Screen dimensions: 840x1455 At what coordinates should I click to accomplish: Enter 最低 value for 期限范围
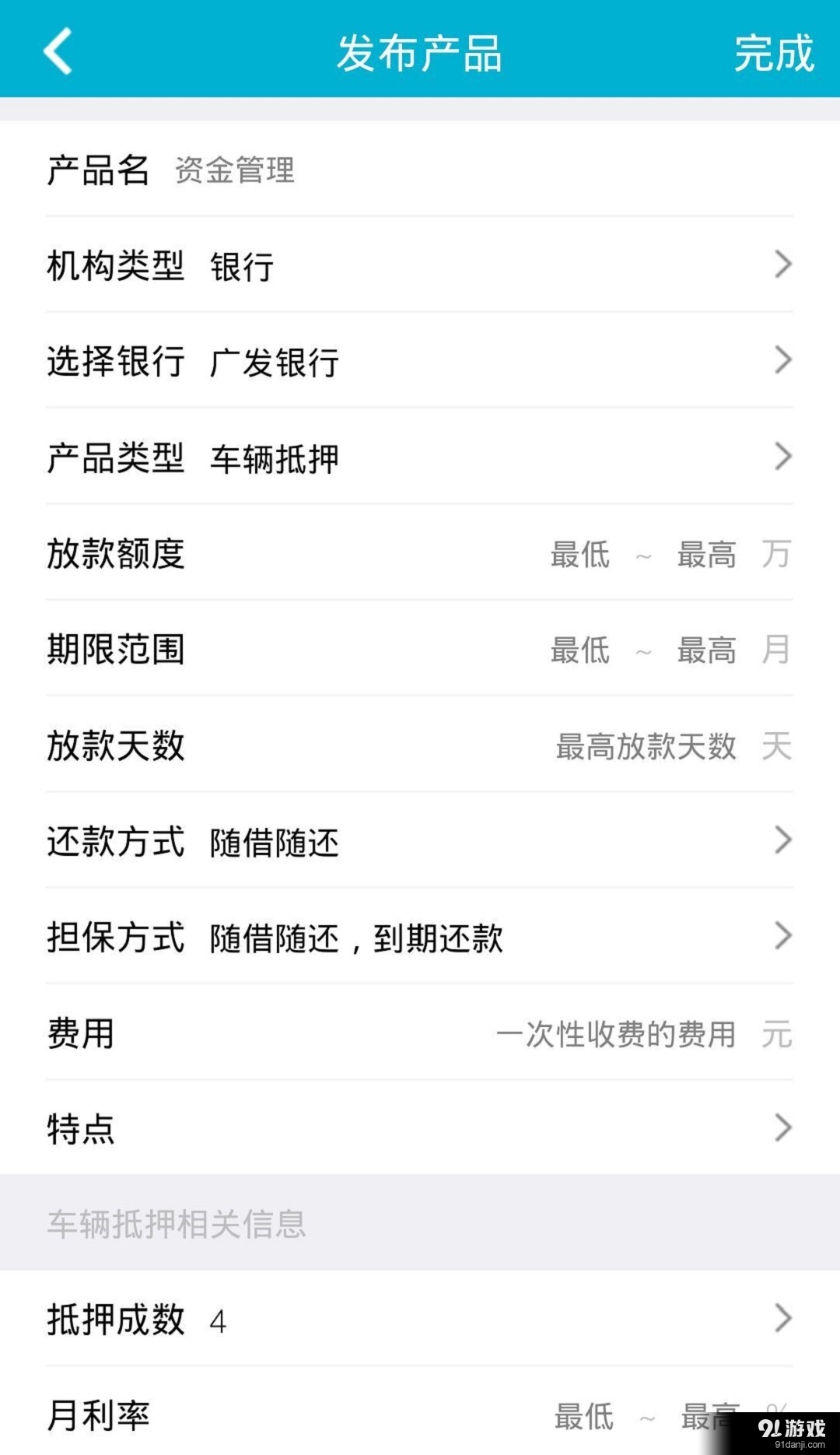580,650
